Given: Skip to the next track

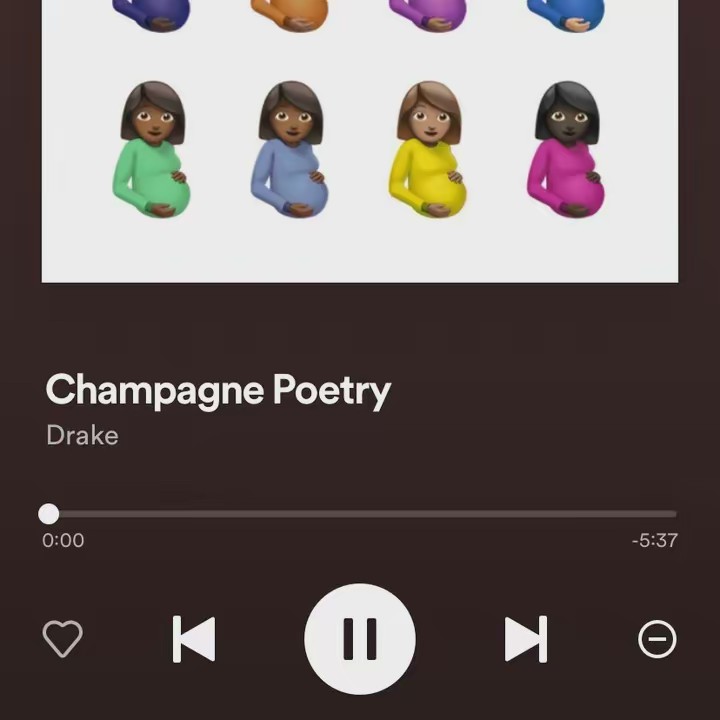Looking at the screenshot, I should 525,639.
